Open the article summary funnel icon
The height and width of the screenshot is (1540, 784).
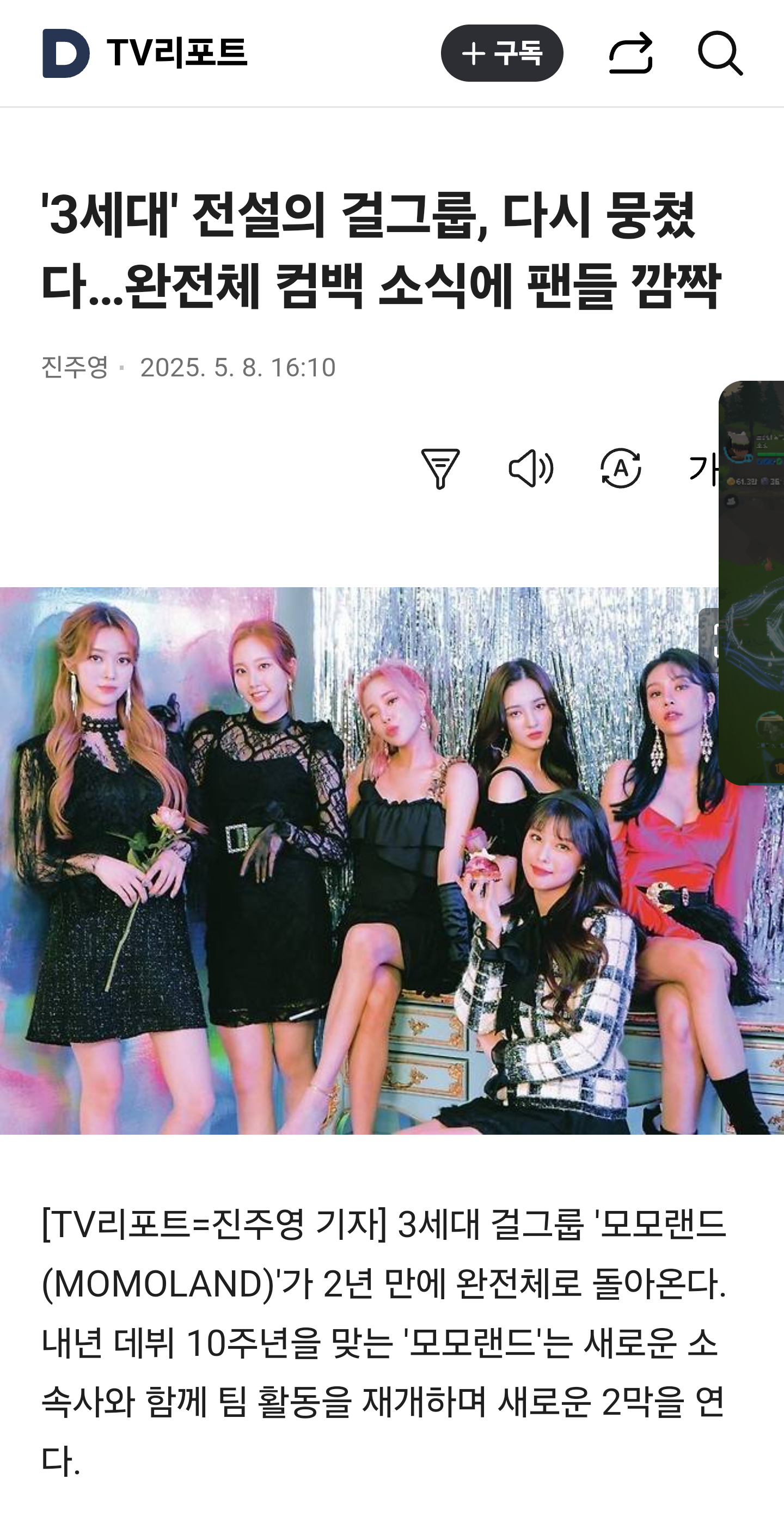click(440, 468)
